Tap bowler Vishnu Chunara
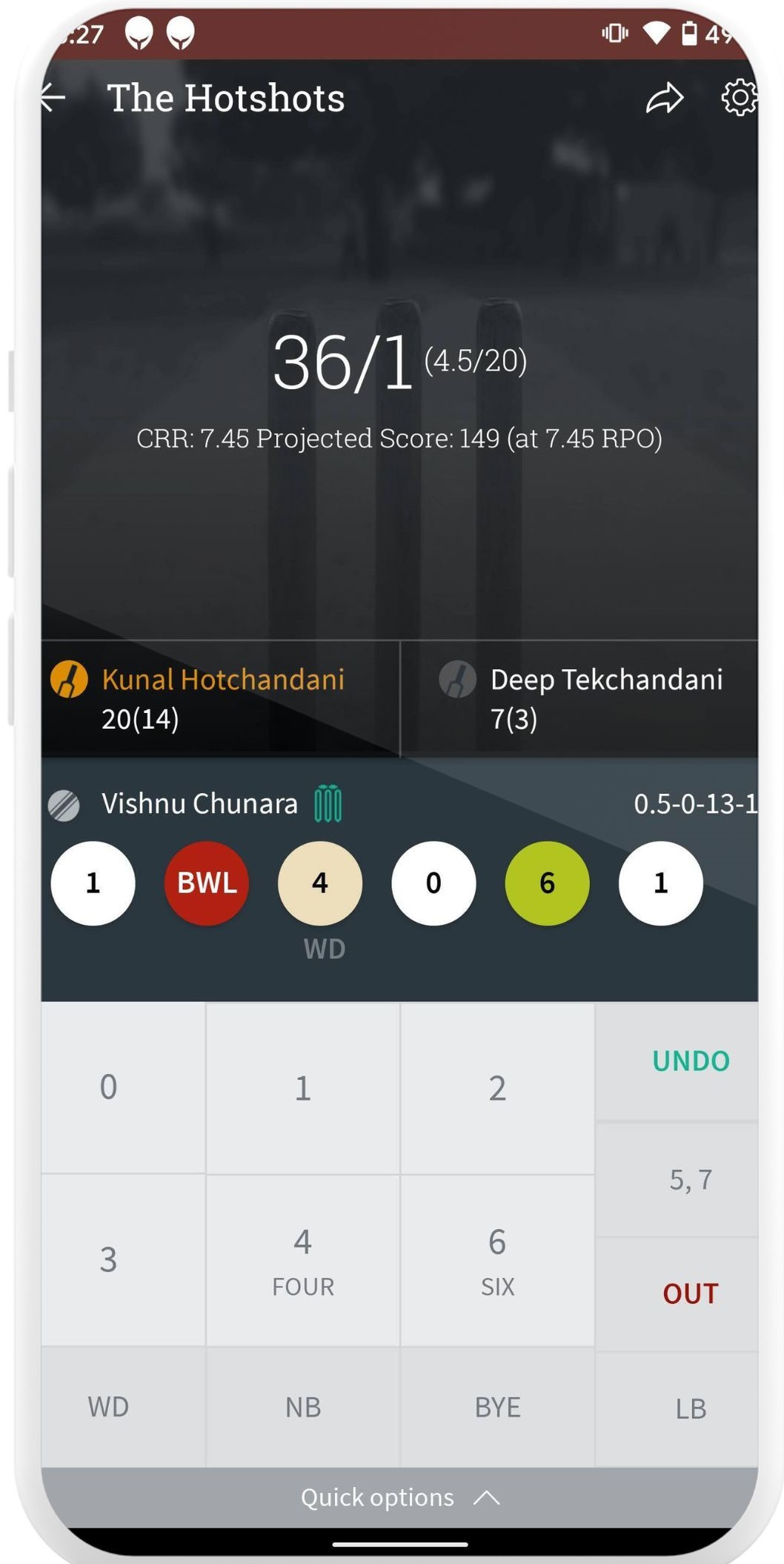This screenshot has width=784, height=1564. [199, 804]
